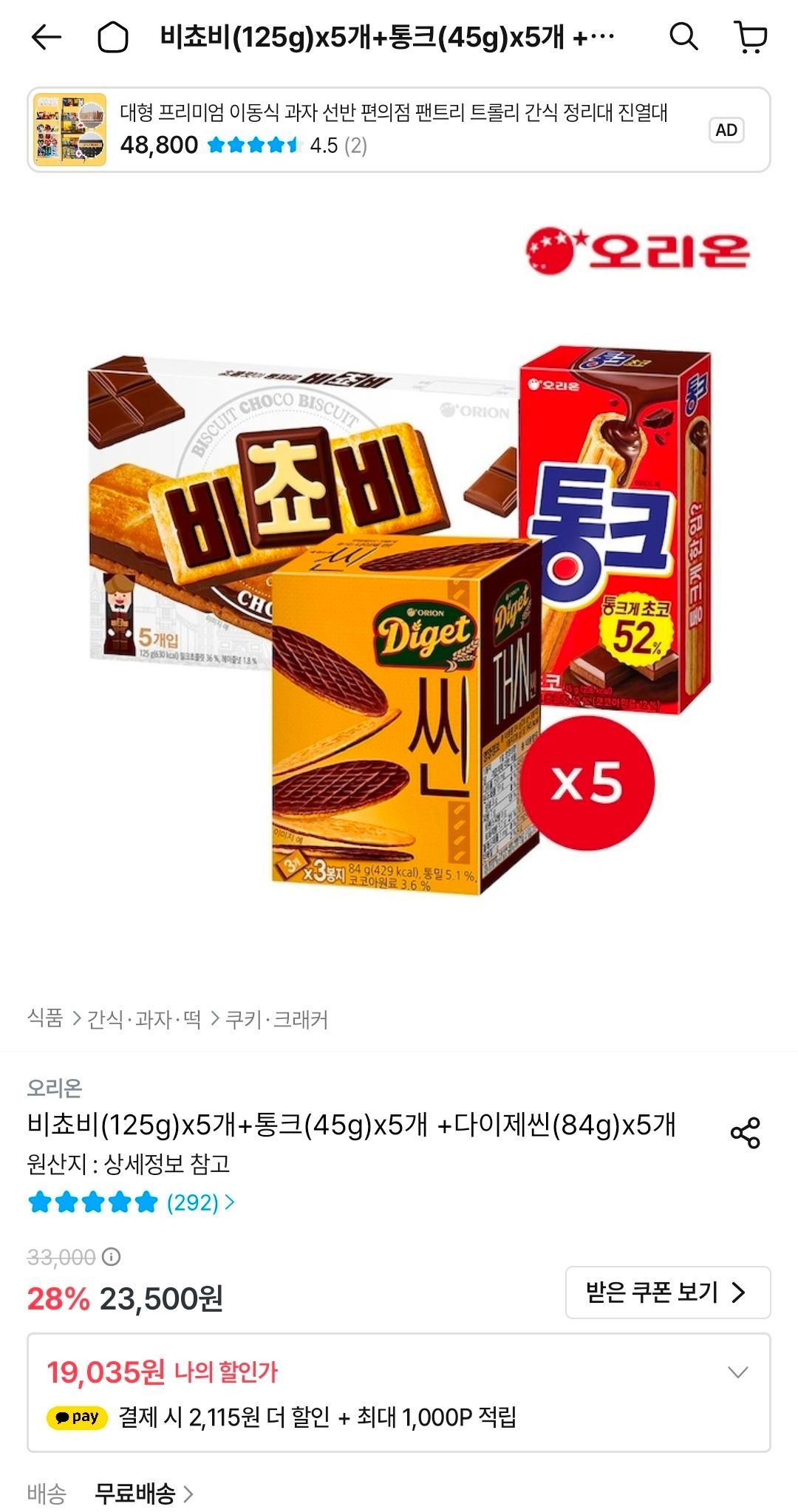The width and height of the screenshot is (798, 1512).
Task: Open the 식품 category breadcrumb
Action: click(45, 1018)
